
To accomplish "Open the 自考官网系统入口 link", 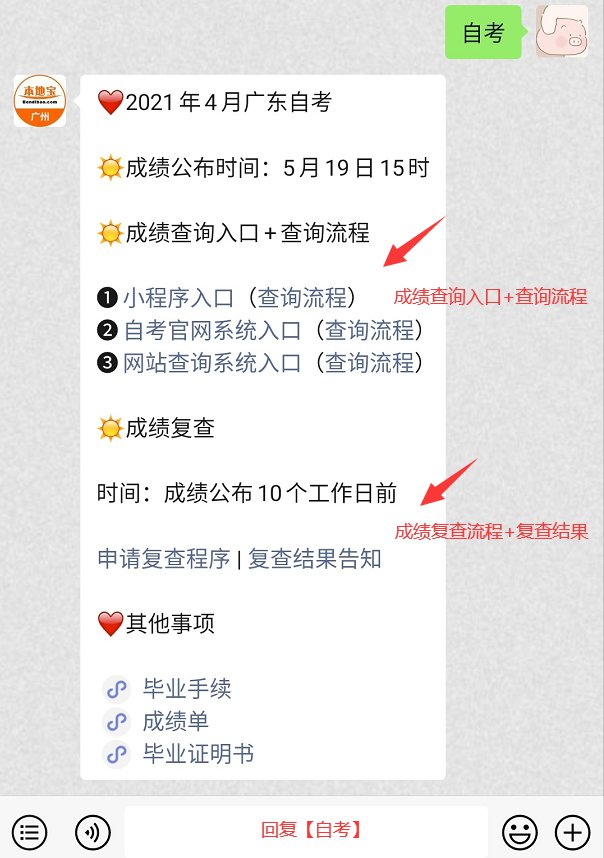I will pos(212,330).
